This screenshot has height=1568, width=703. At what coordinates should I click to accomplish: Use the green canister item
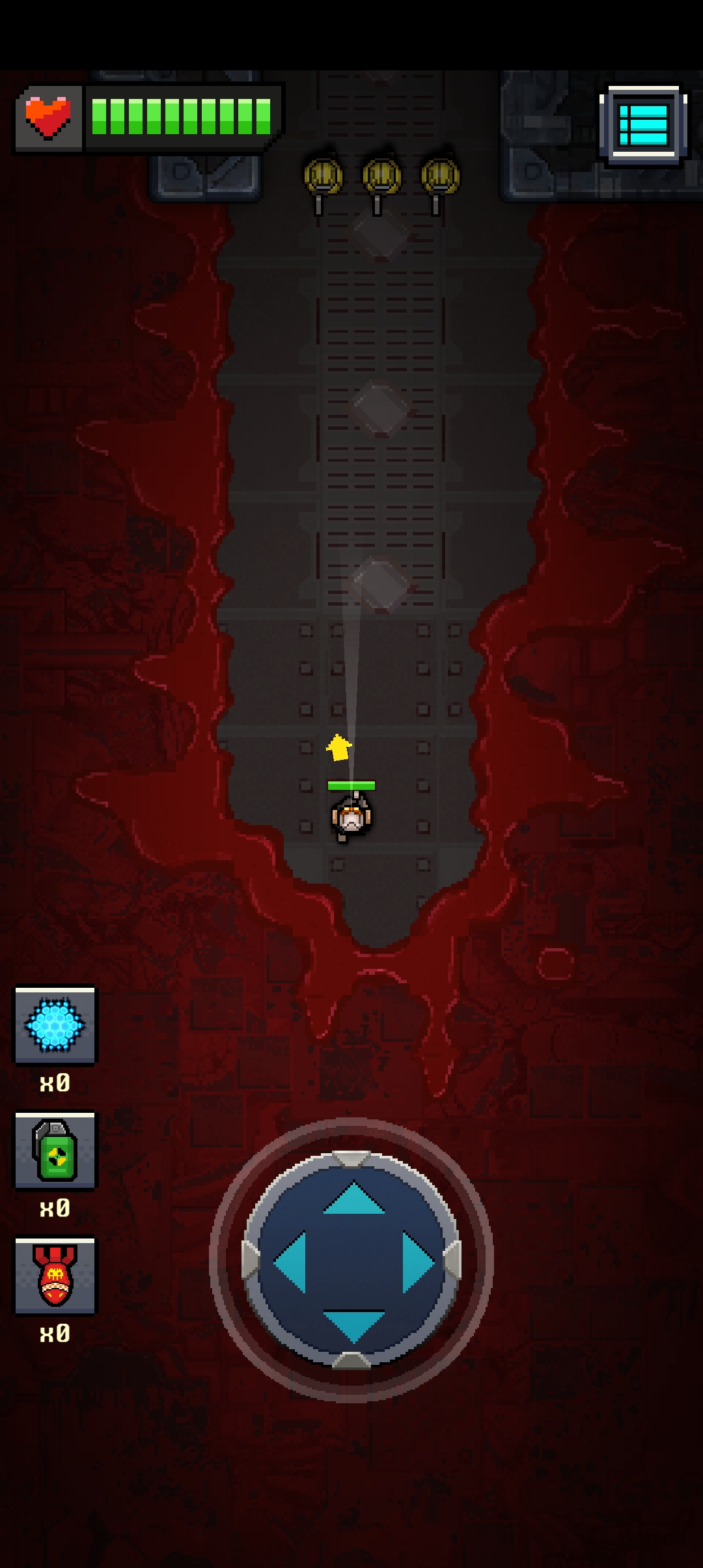coord(55,1151)
